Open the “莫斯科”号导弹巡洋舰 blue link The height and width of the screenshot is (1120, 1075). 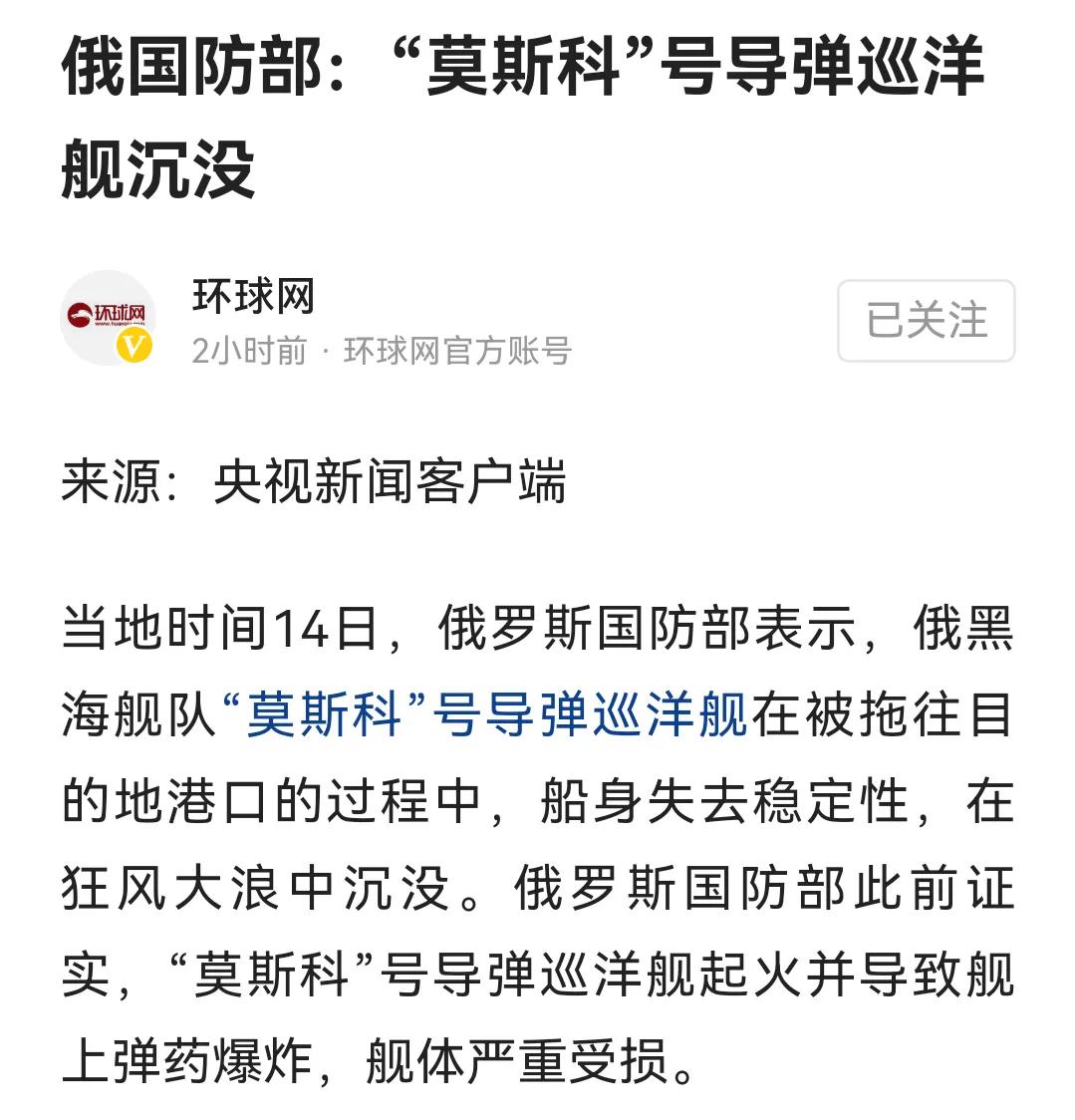tap(485, 714)
